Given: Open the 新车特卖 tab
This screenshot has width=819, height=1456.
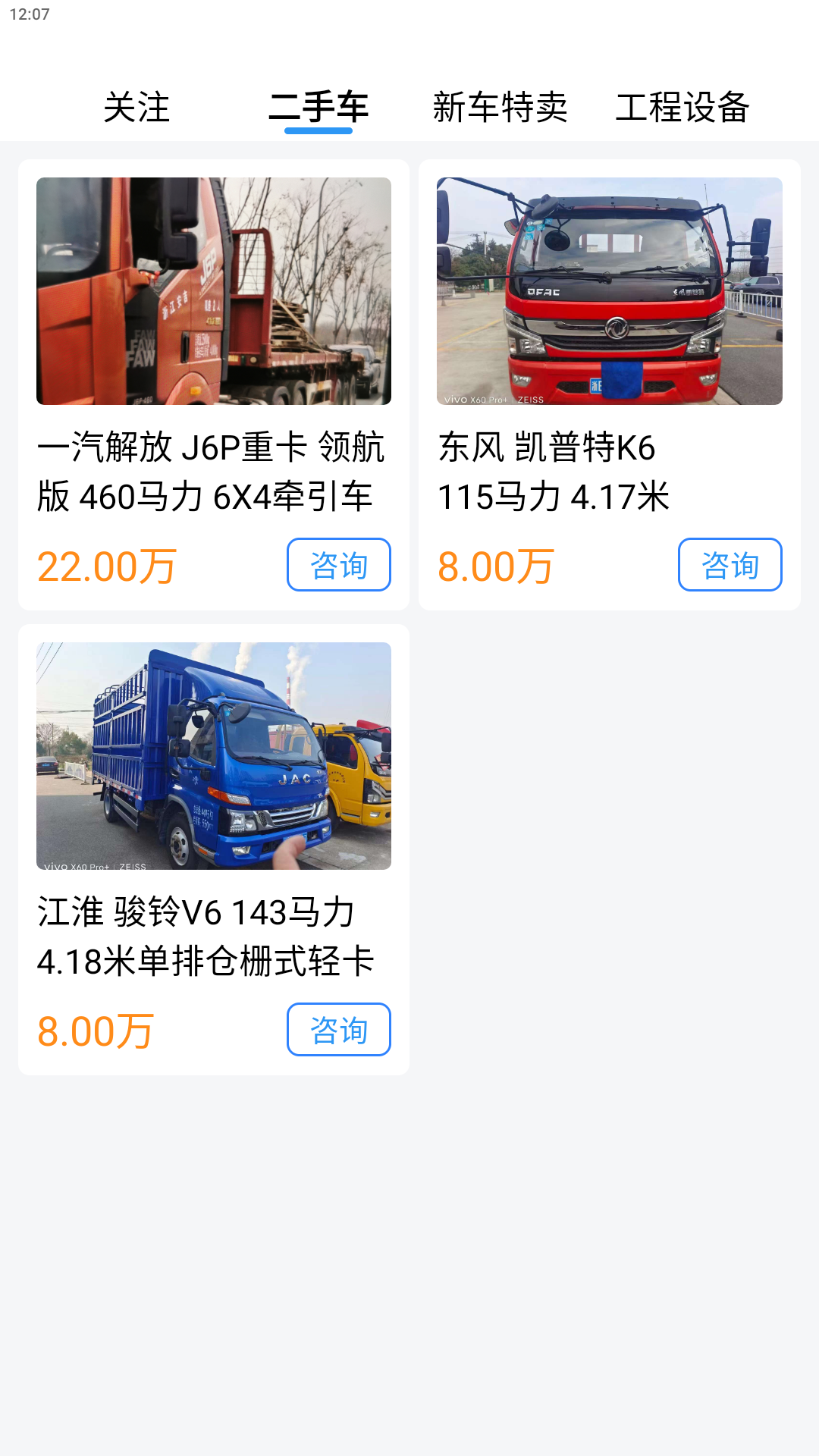Looking at the screenshot, I should tap(501, 108).
